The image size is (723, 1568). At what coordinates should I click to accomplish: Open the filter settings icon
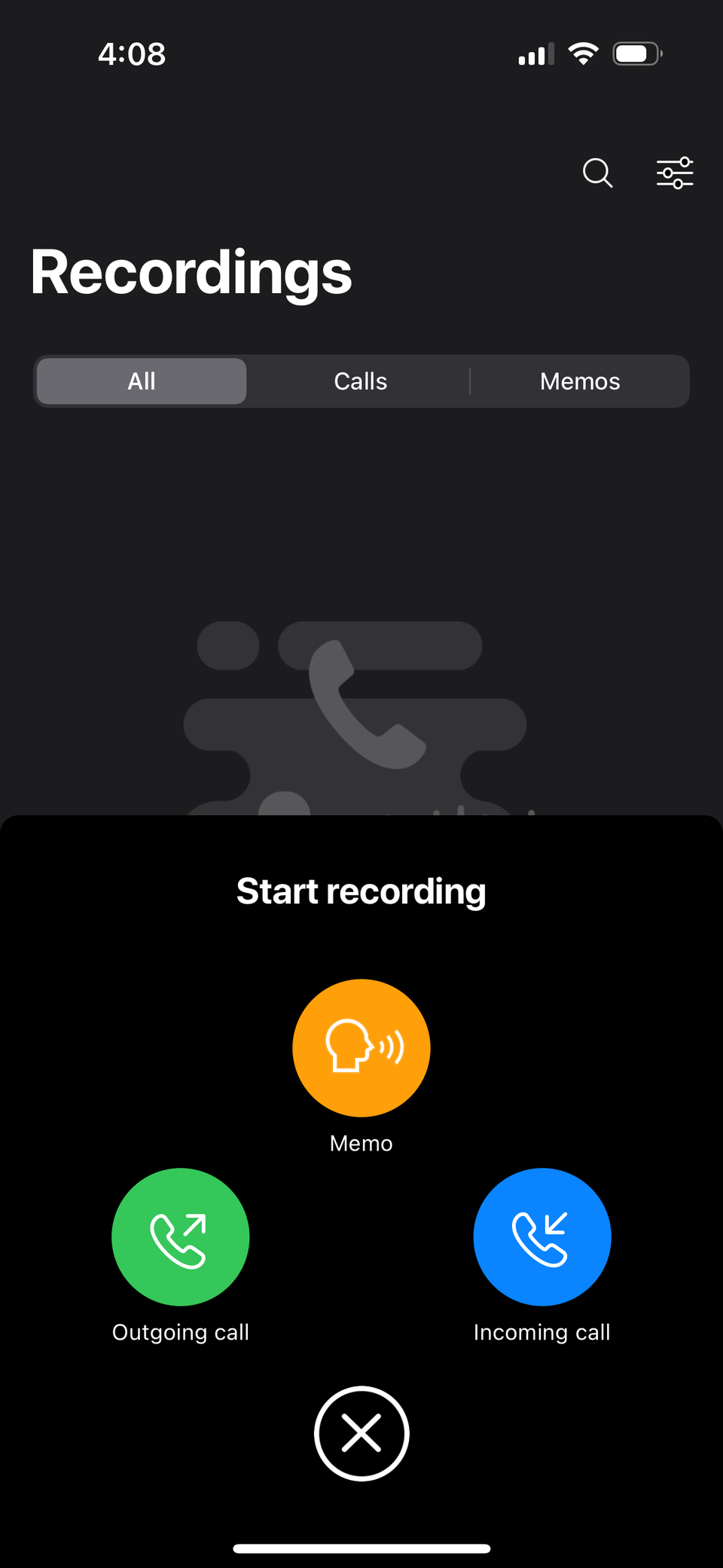click(675, 173)
